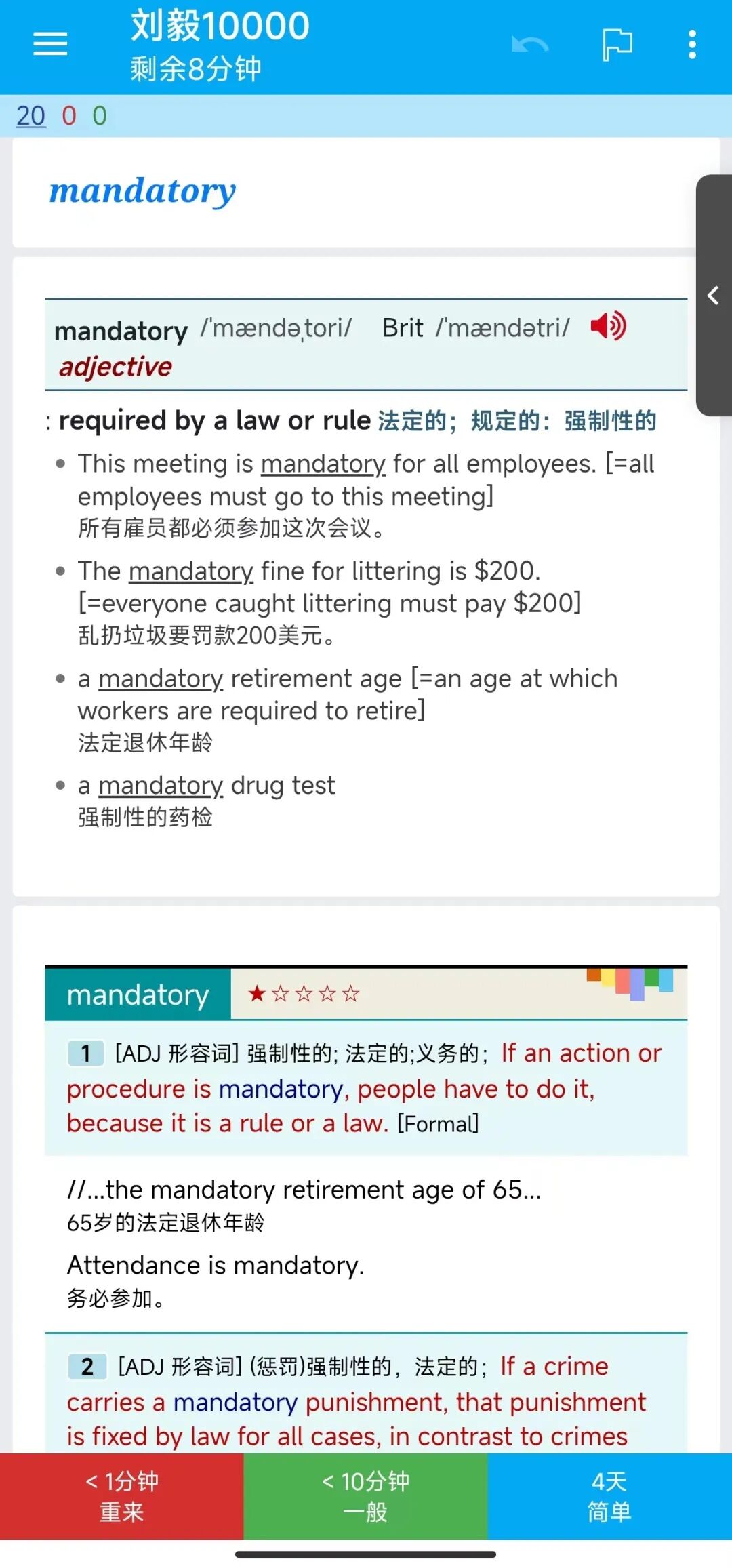The image size is (732, 1568).
Task: Undo the last card answer
Action: [x=530, y=45]
